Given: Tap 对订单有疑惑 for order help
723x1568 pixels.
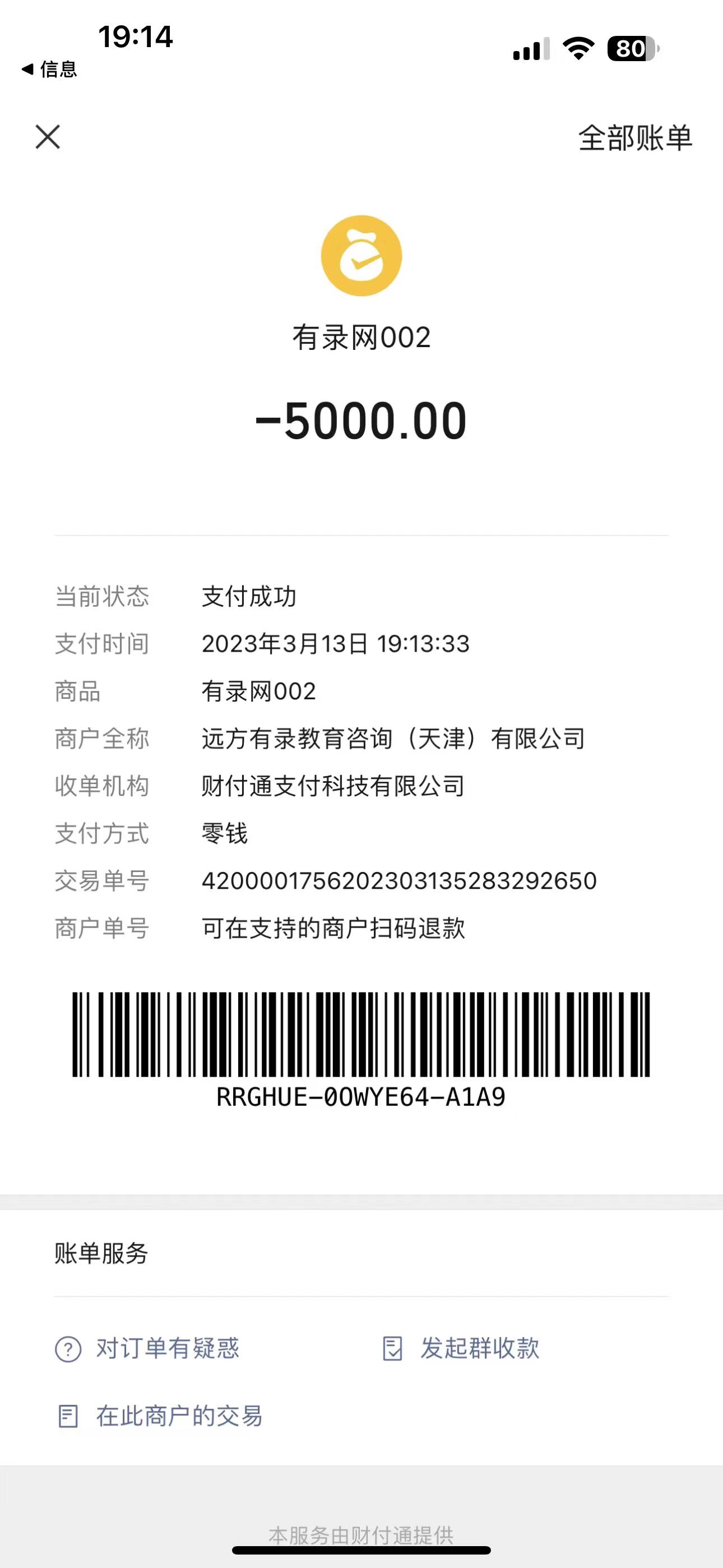Looking at the screenshot, I should [148, 1348].
